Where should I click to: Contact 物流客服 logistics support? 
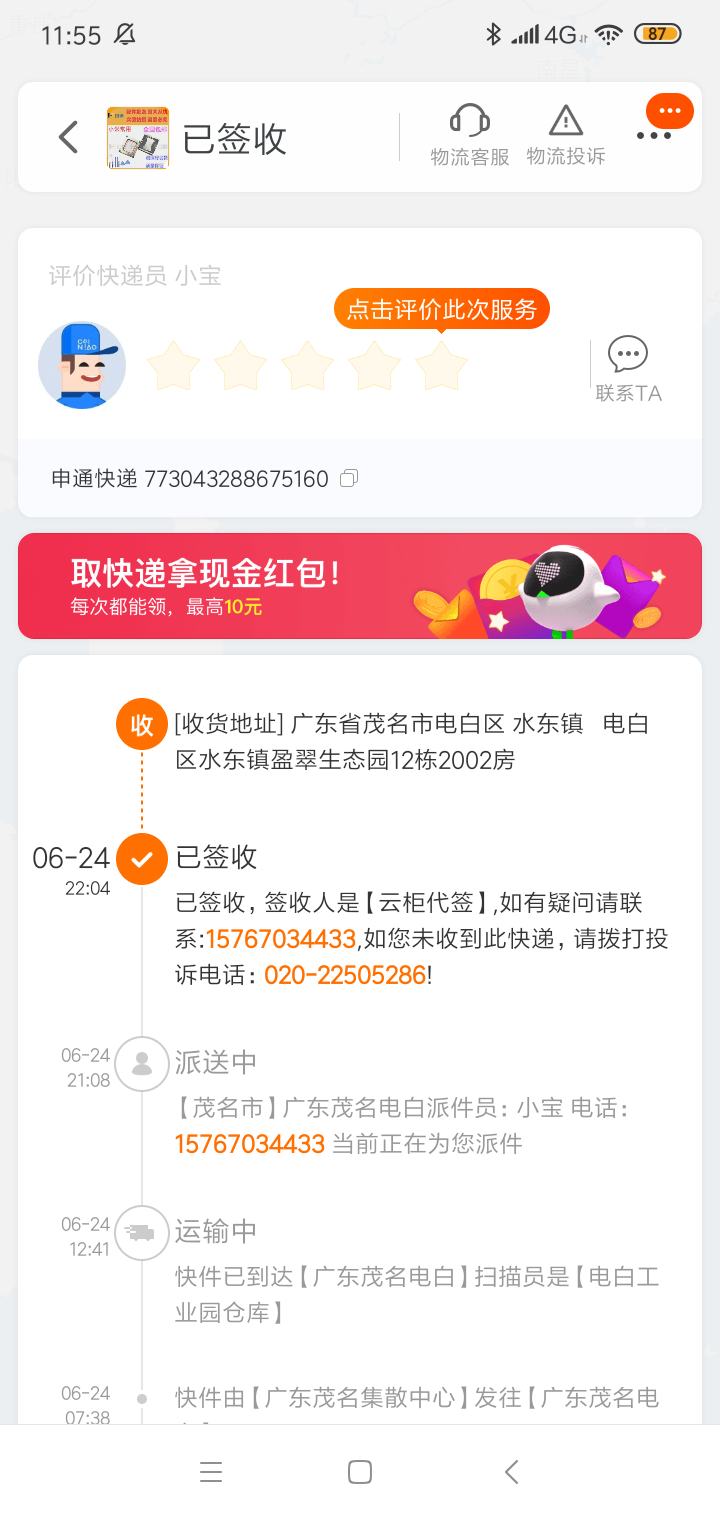coord(469,135)
